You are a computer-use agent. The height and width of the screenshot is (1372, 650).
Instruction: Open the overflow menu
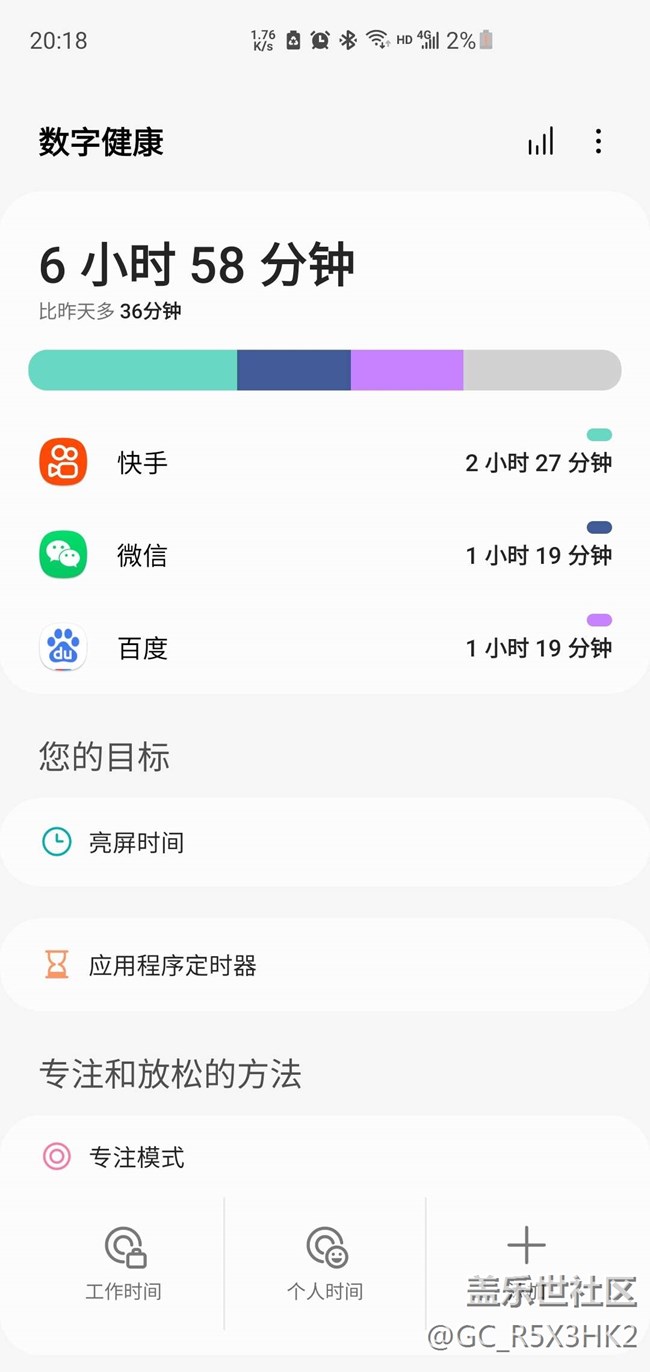coord(598,141)
